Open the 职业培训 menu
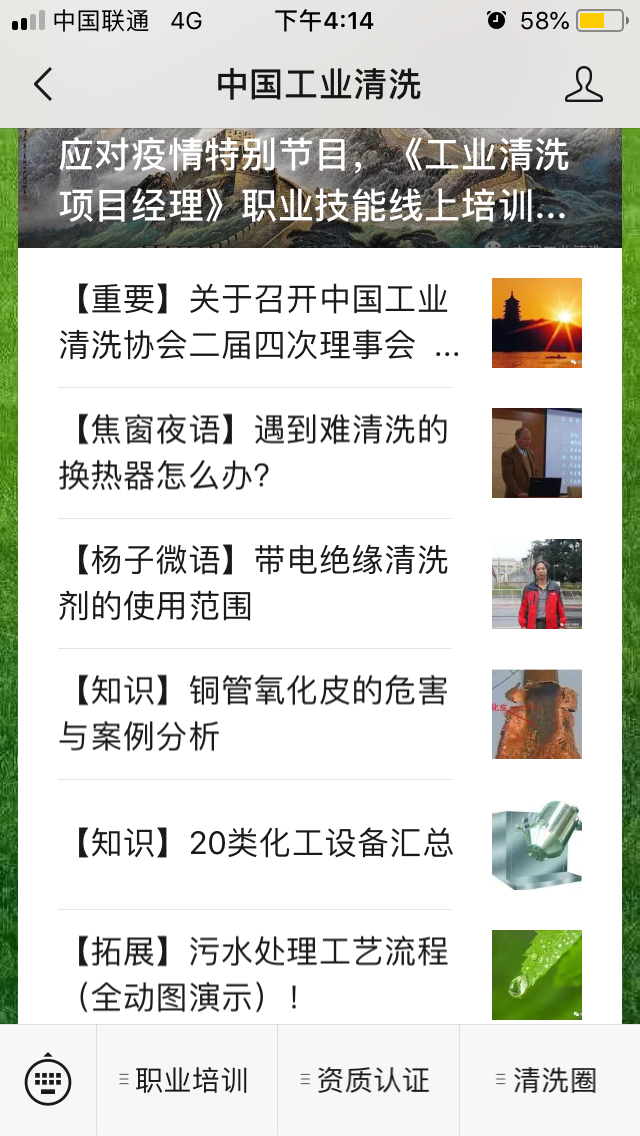Screen dimensions: 640x1136 click(187, 1080)
